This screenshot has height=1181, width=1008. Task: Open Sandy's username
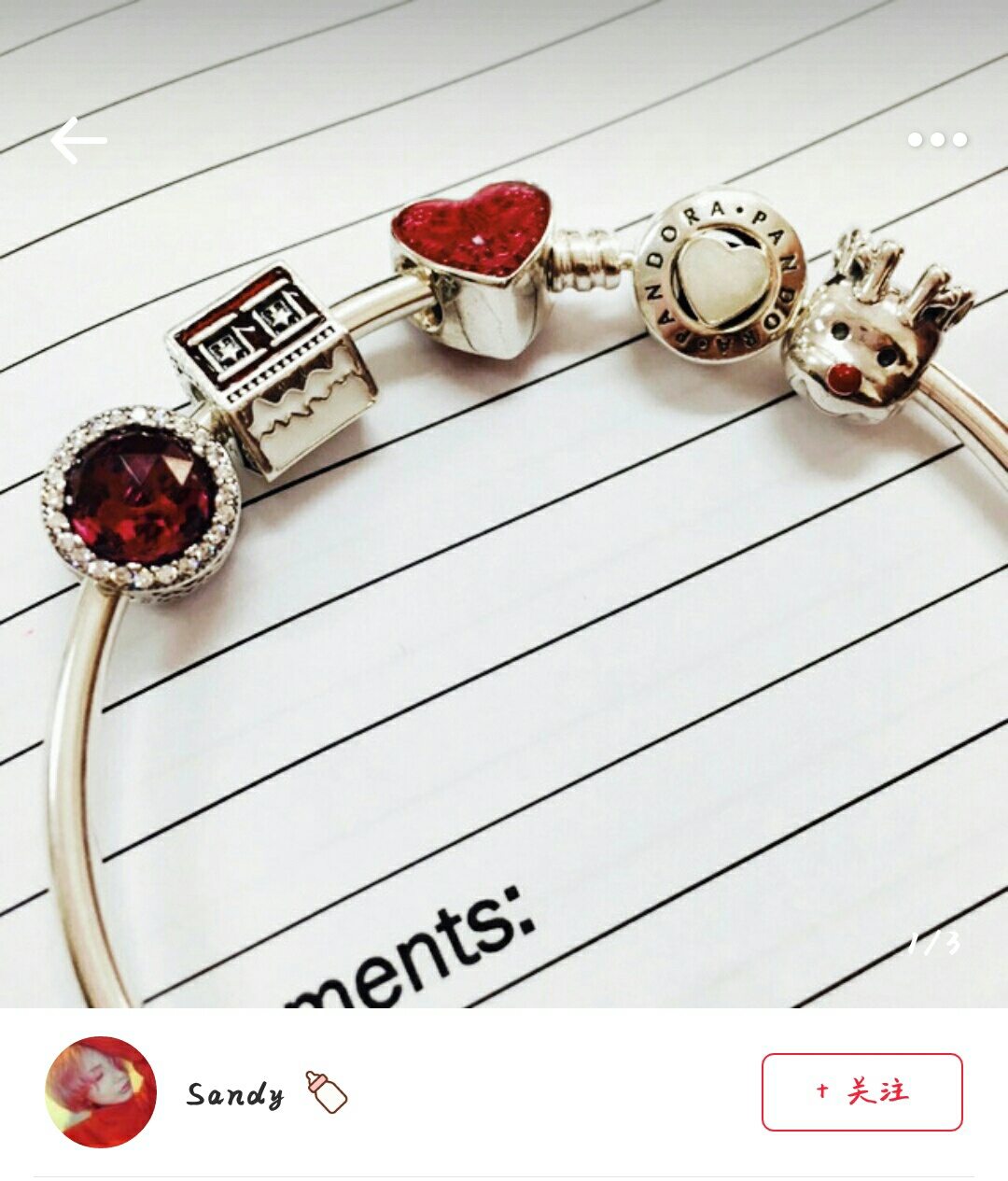(235, 1094)
